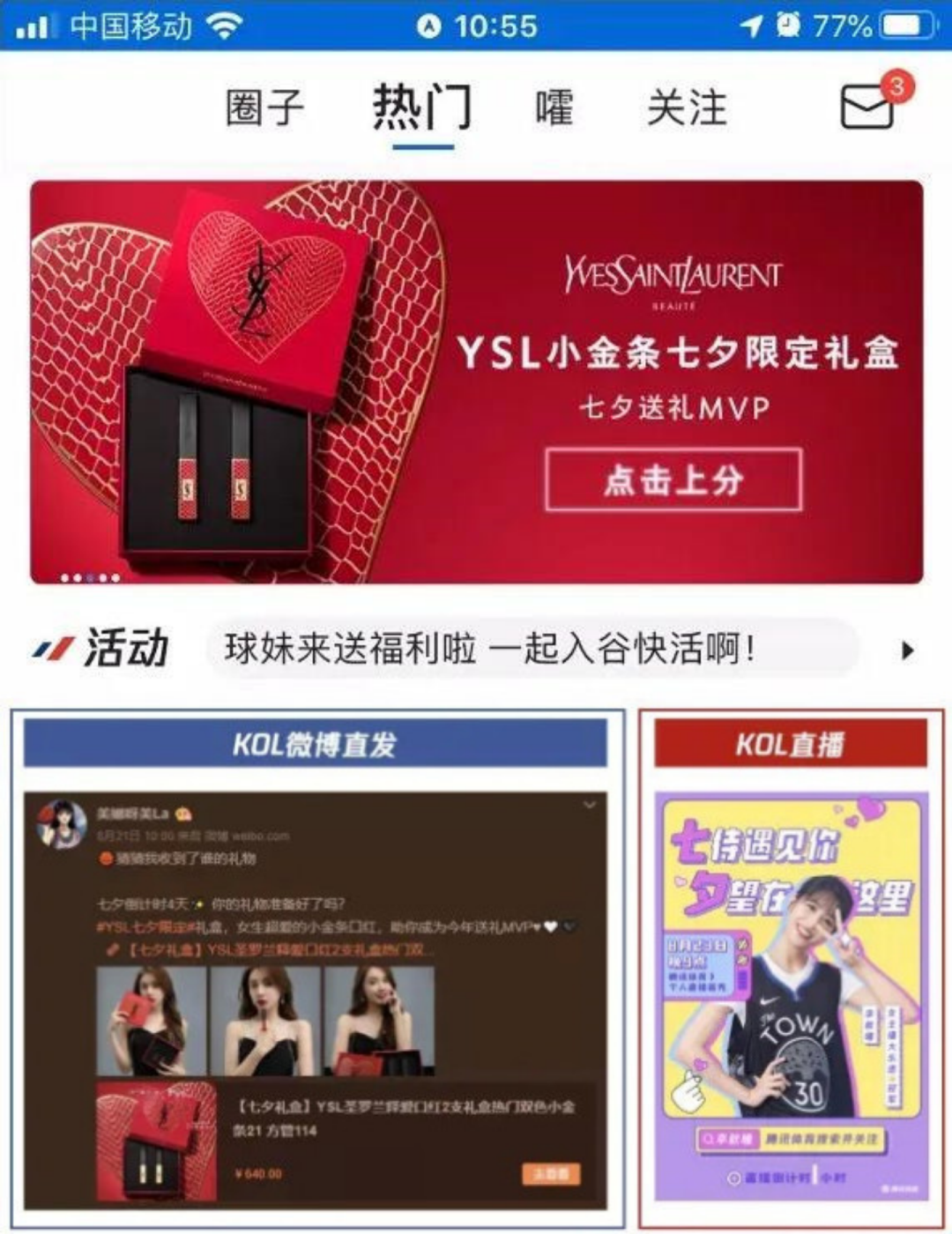Click the verified badge beside 美娜好美La
The image size is (952, 1234).
(x=182, y=814)
